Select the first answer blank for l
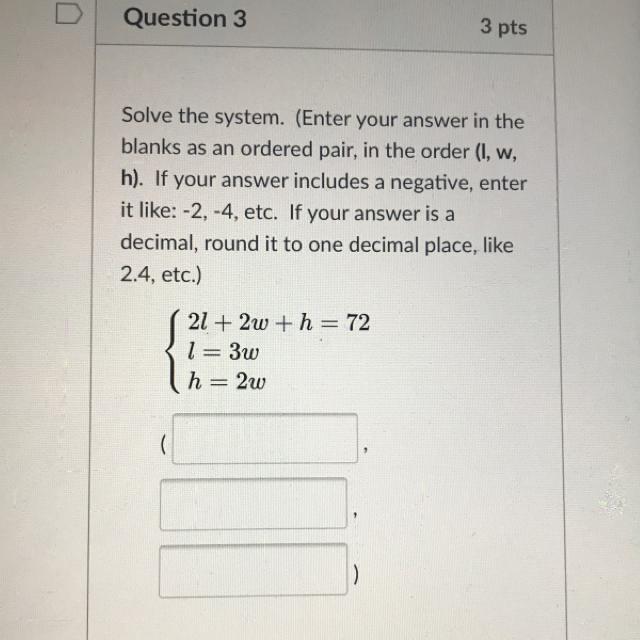640x640 pixels. 264,440
